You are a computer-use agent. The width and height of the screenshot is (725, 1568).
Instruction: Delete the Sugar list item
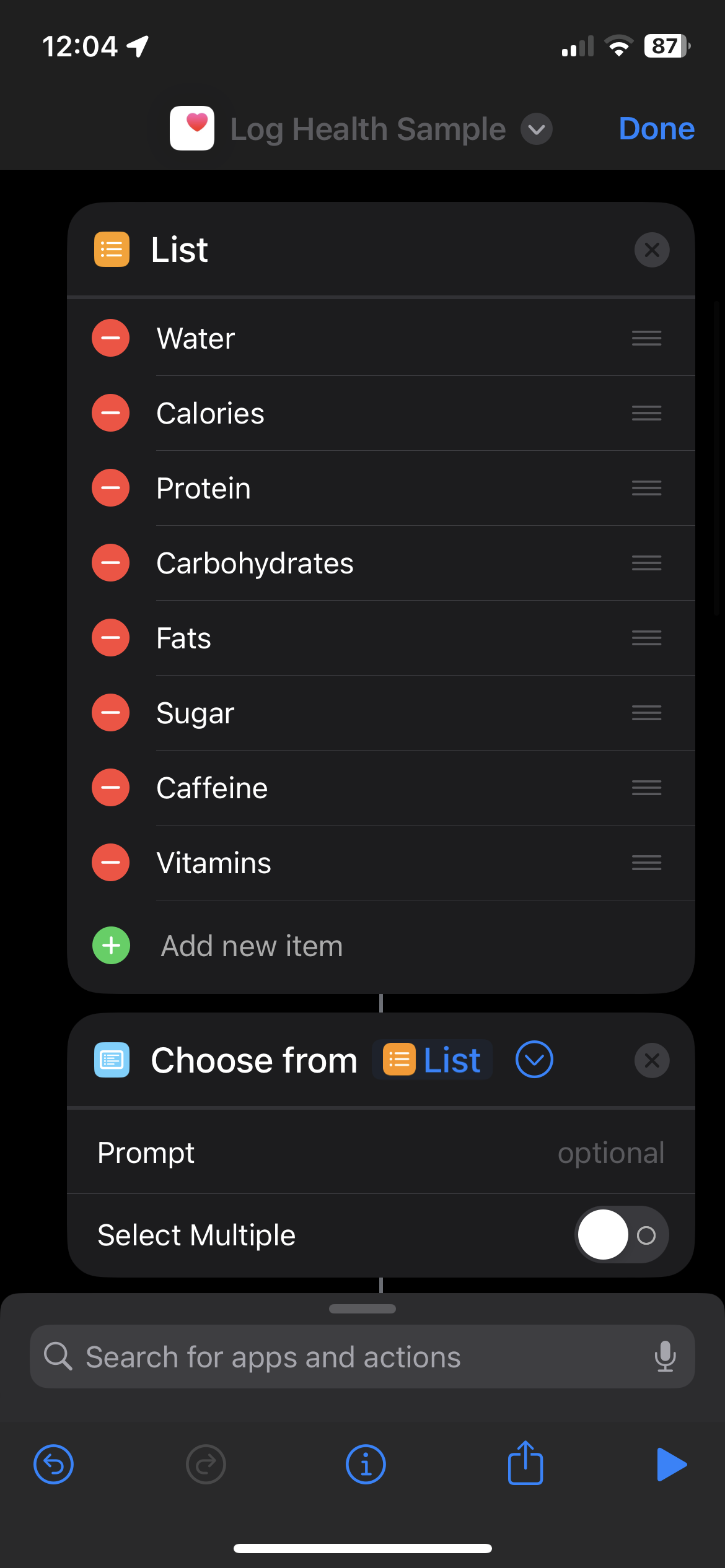tap(111, 713)
